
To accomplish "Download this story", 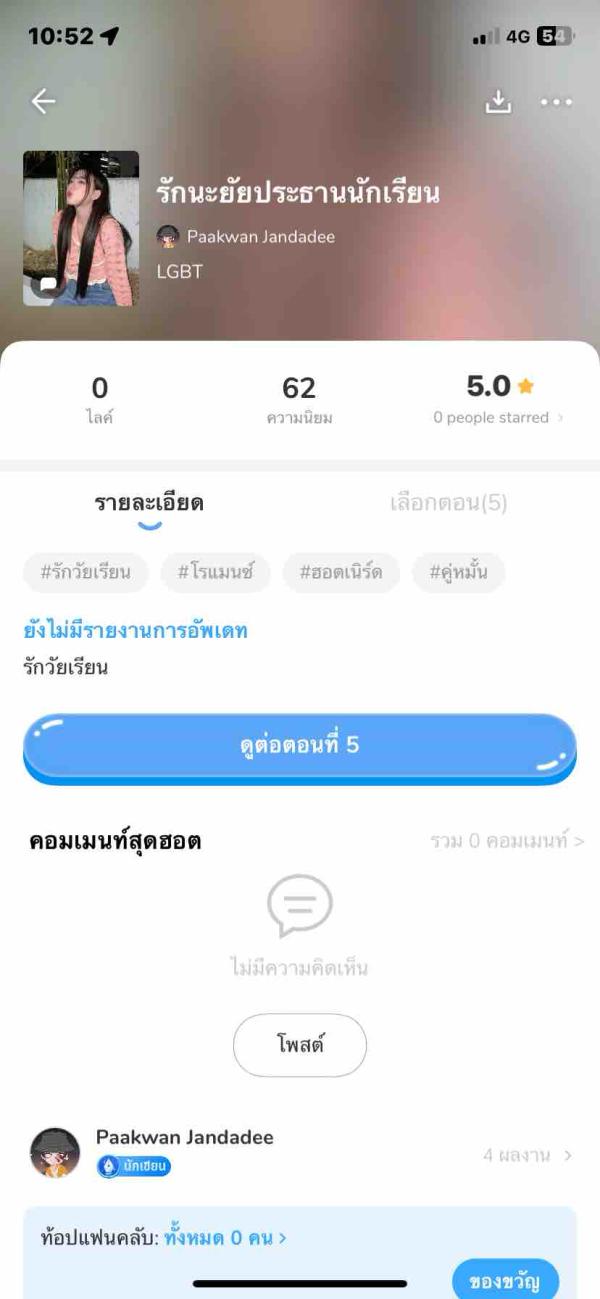I will (498, 102).
